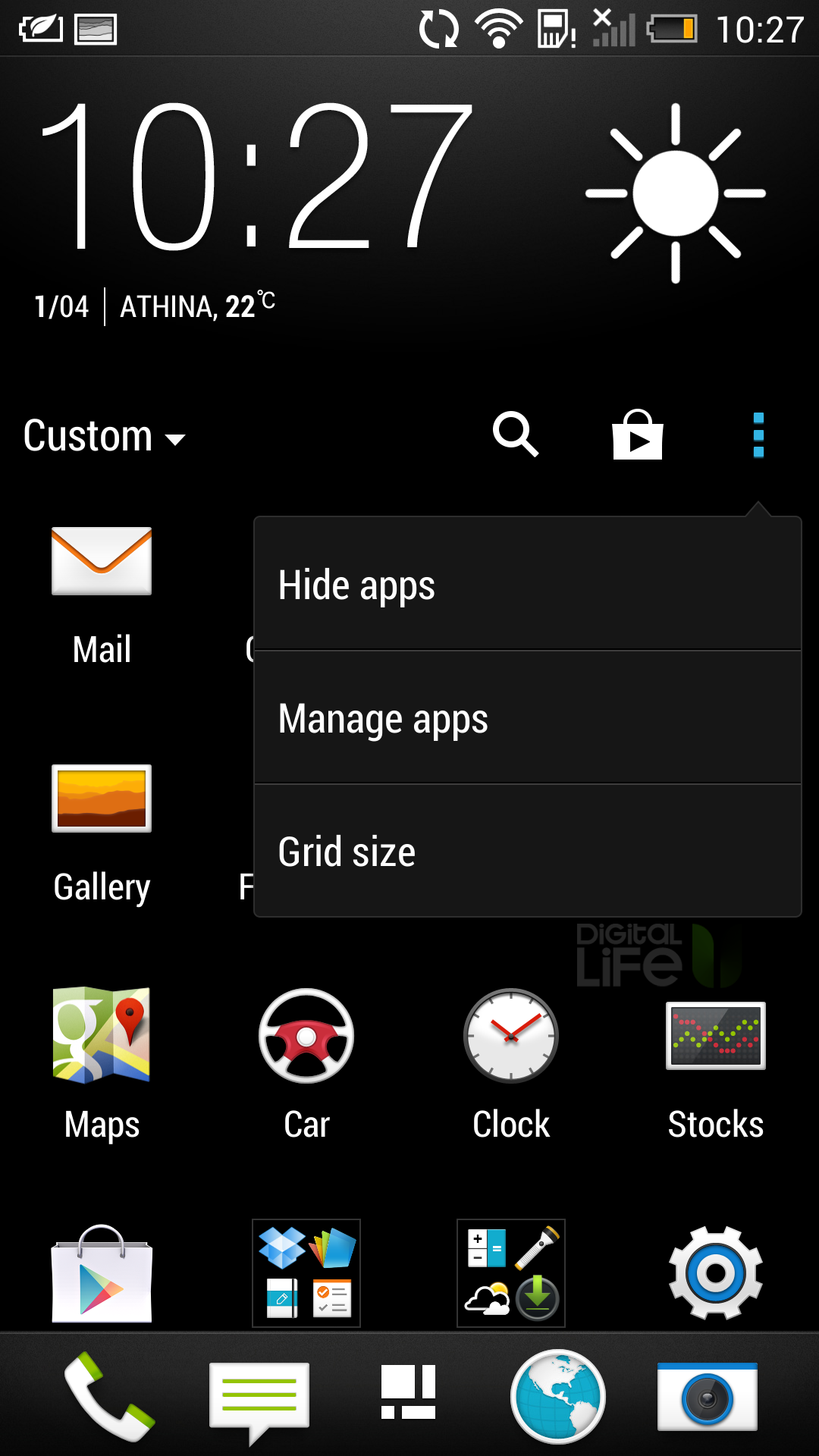Image resolution: width=819 pixels, height=1456 pixels.
Task: Expand the Custom sort dropdown
Action: tap(104, 436)
